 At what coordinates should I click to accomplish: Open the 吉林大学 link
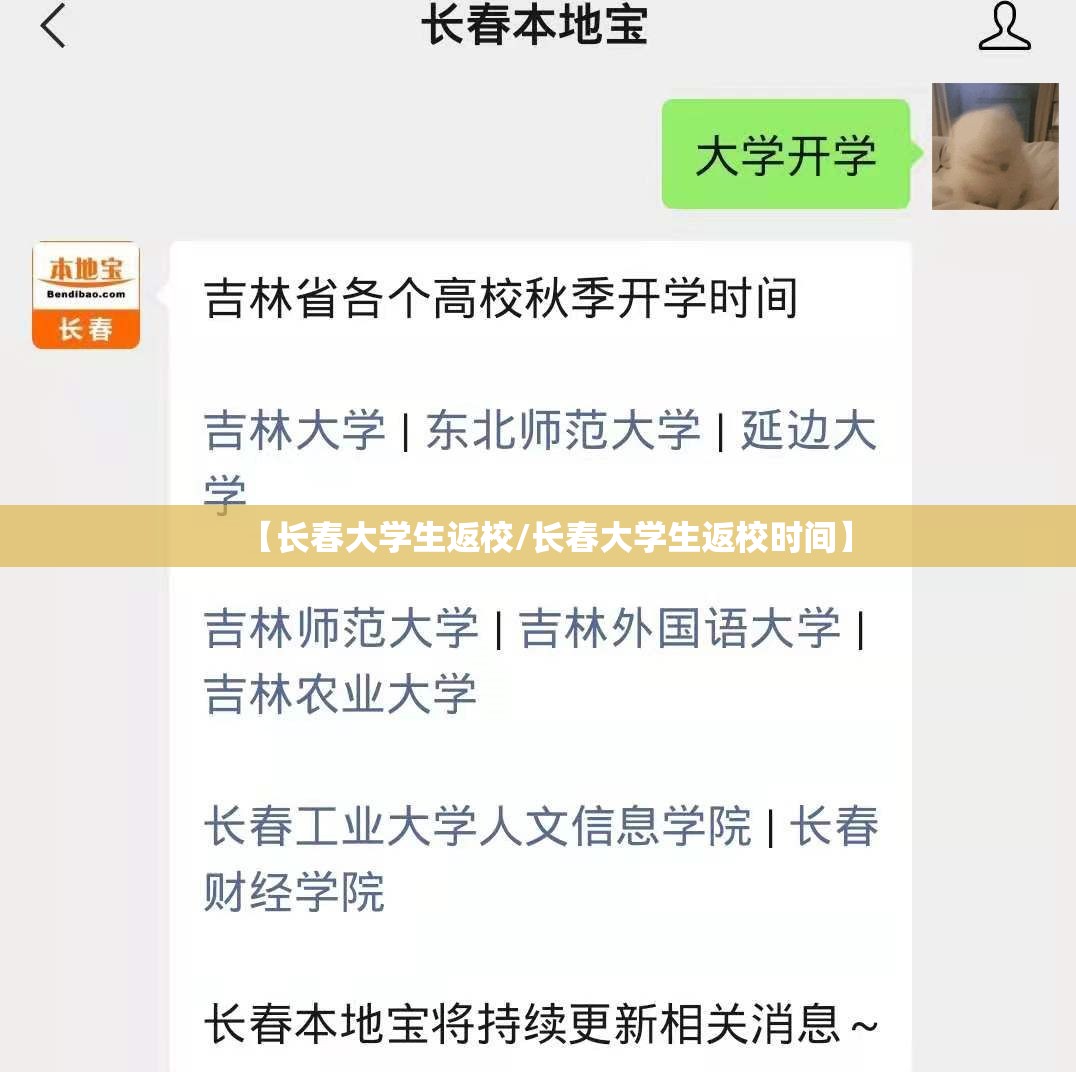point(294,431)
